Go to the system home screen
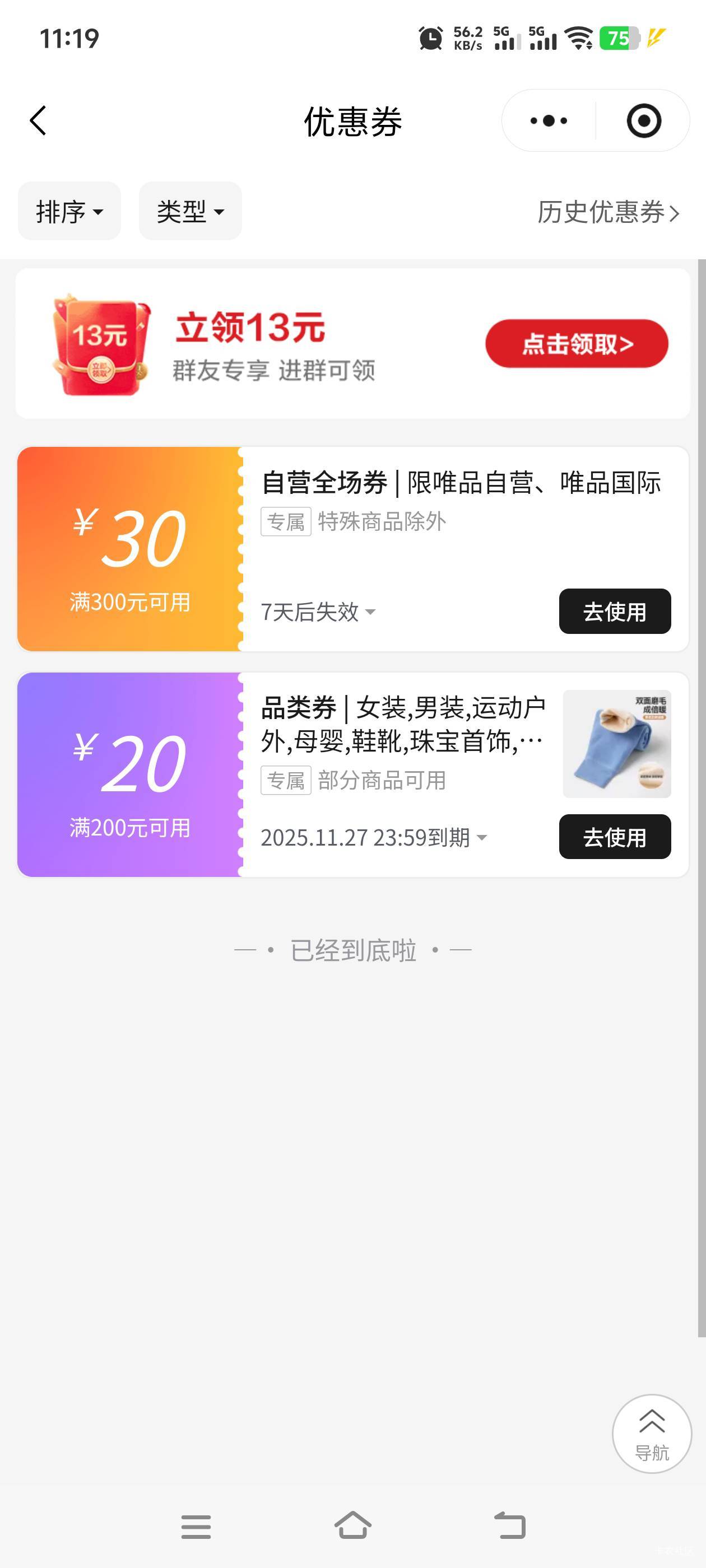The width and height of the screenshot is (706, 1568). (x=352, y=1525)
